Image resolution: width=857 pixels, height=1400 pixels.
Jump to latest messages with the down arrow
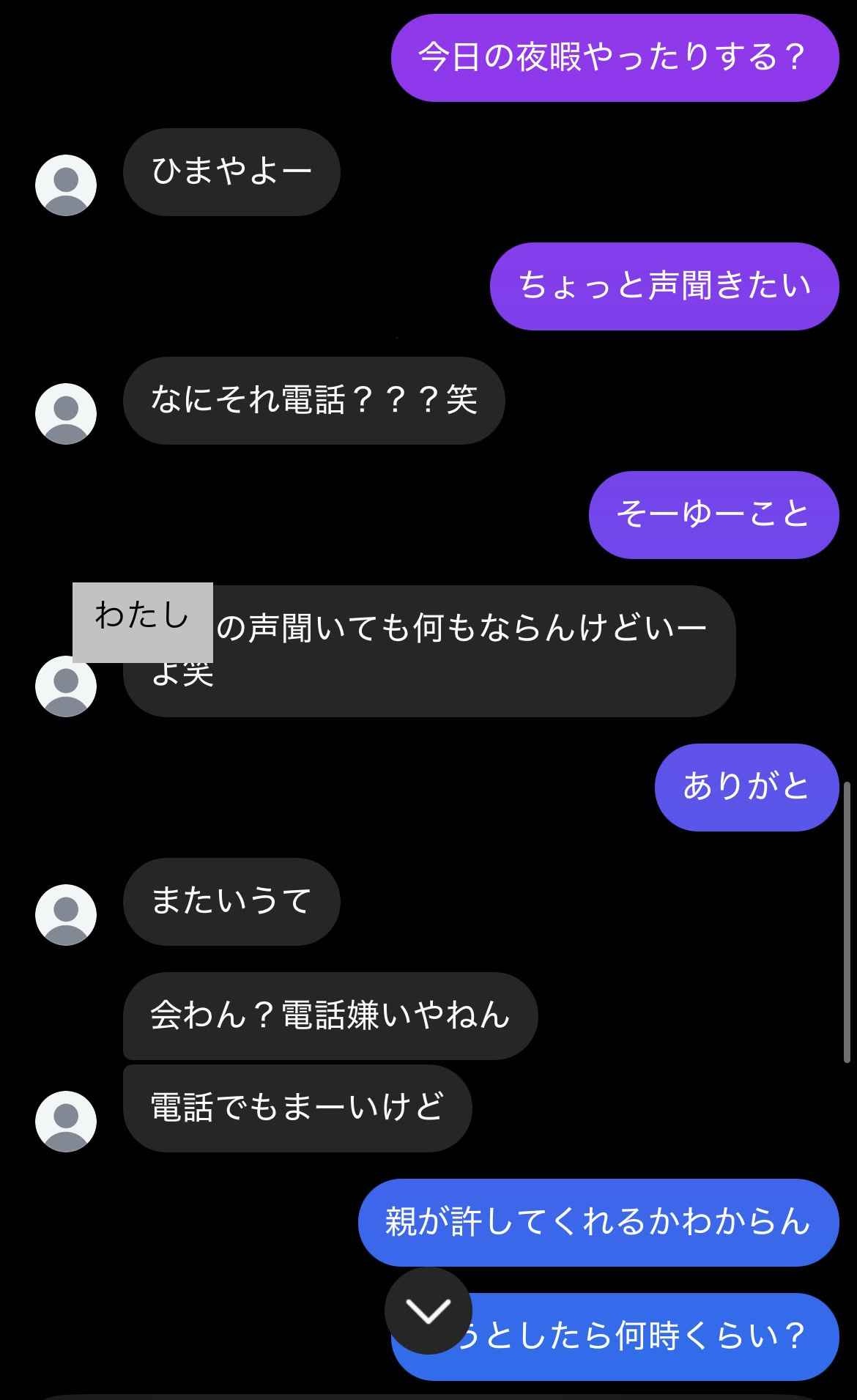coord(428,1311)
